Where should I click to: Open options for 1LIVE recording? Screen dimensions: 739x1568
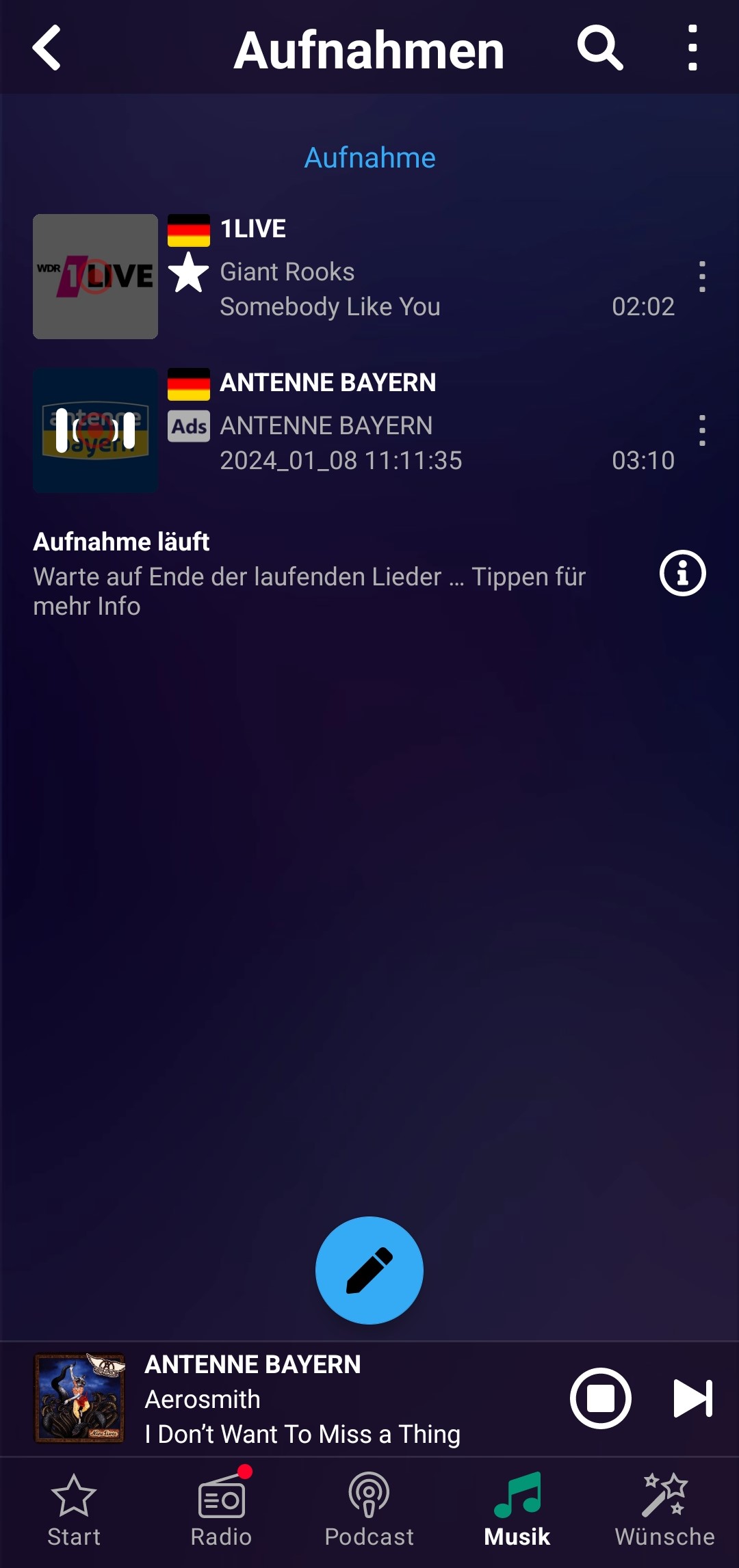point(702,277)
